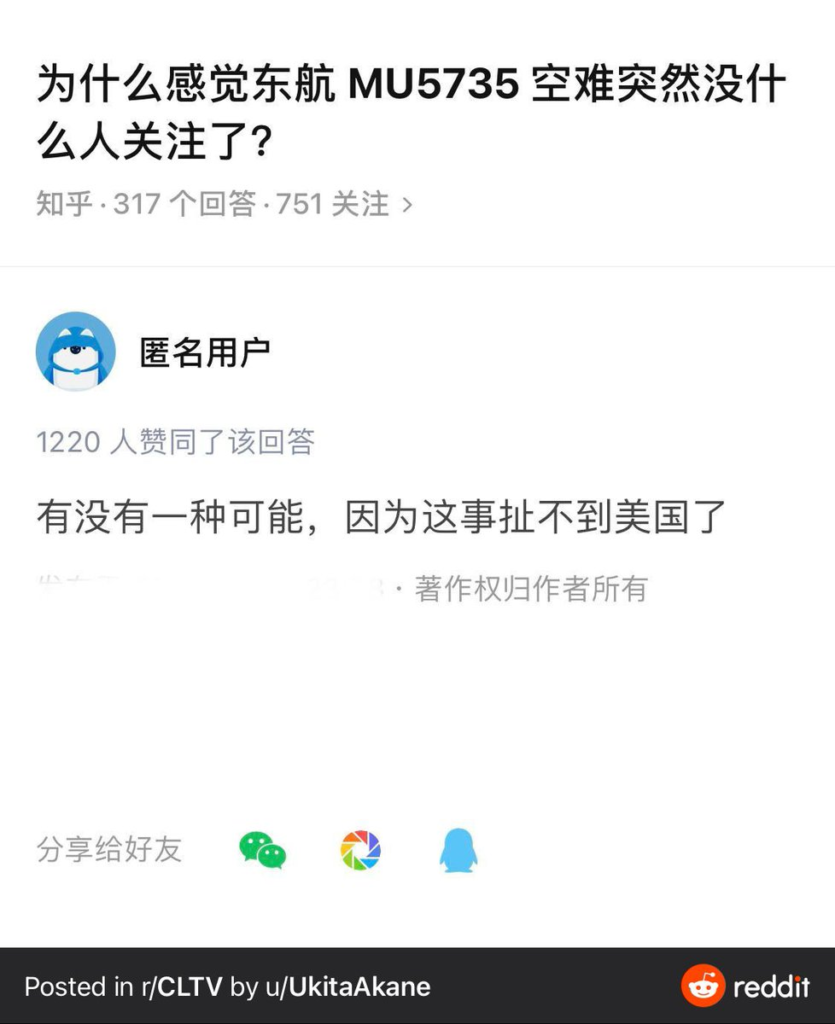The width and height of the screenshot is (835, 1024).
Task: Share this answer to WeChat
Action: pyautogui.click(x=262, y=850)
